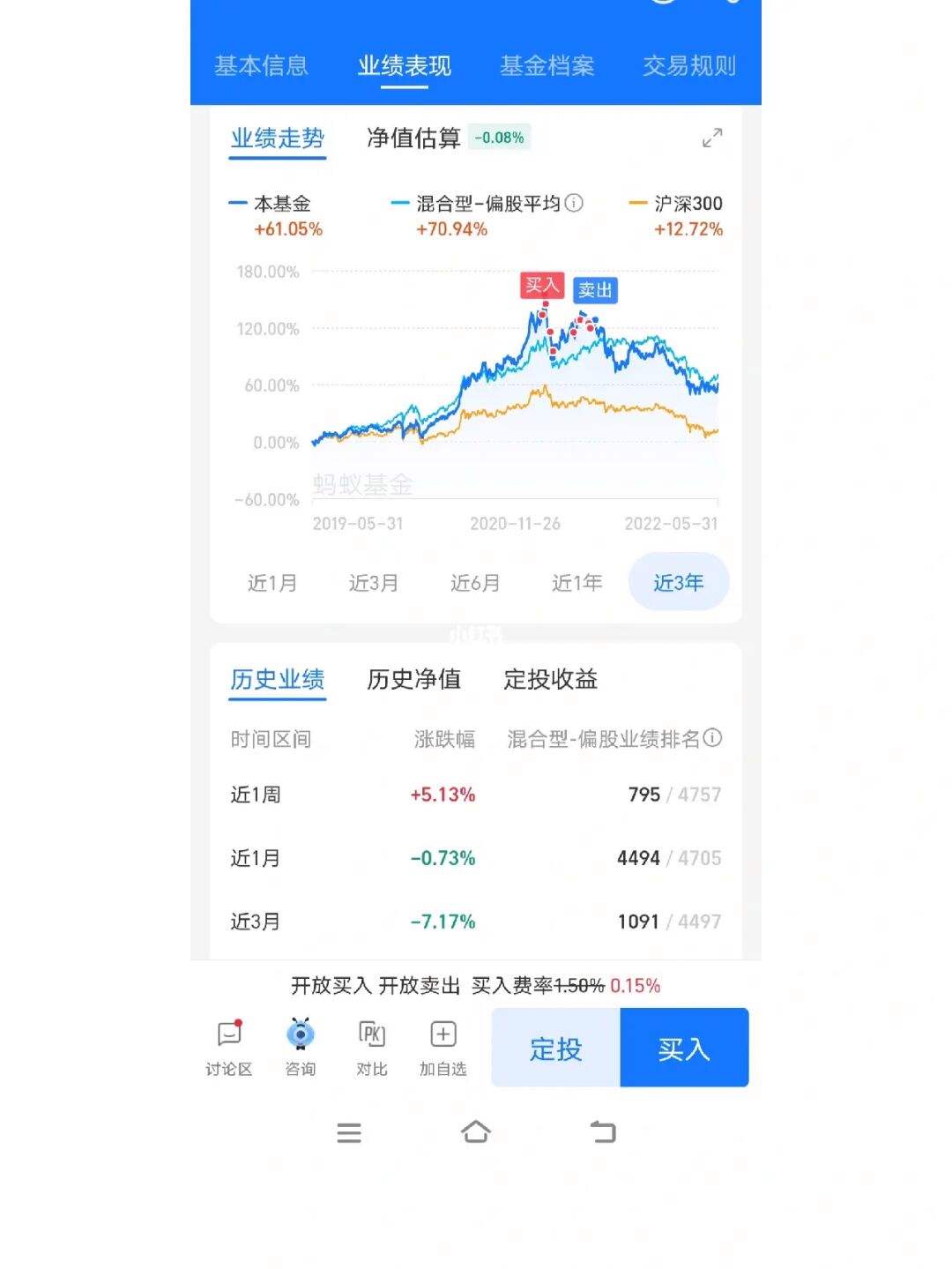952x1269 pixels.
Task: Switch chart to 近1年 range
Action: click(x=576, y=583)
